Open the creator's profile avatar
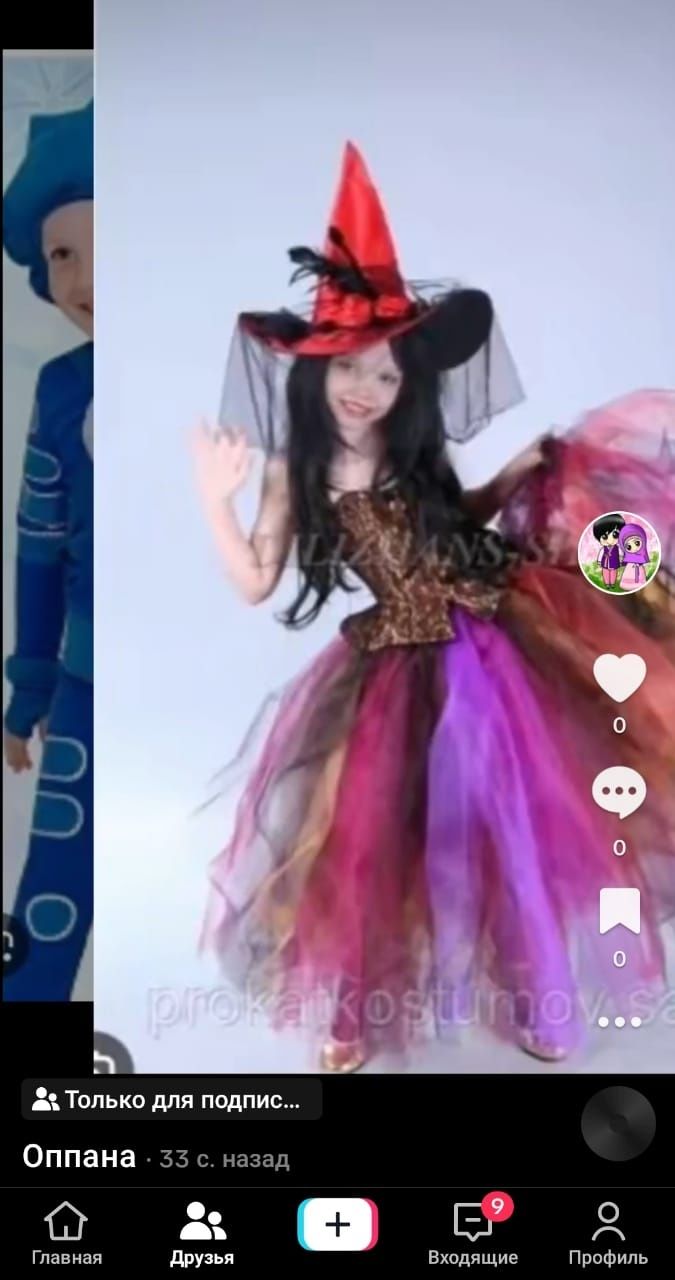This screenshot has height=1280, width=675. coord(619,553)
